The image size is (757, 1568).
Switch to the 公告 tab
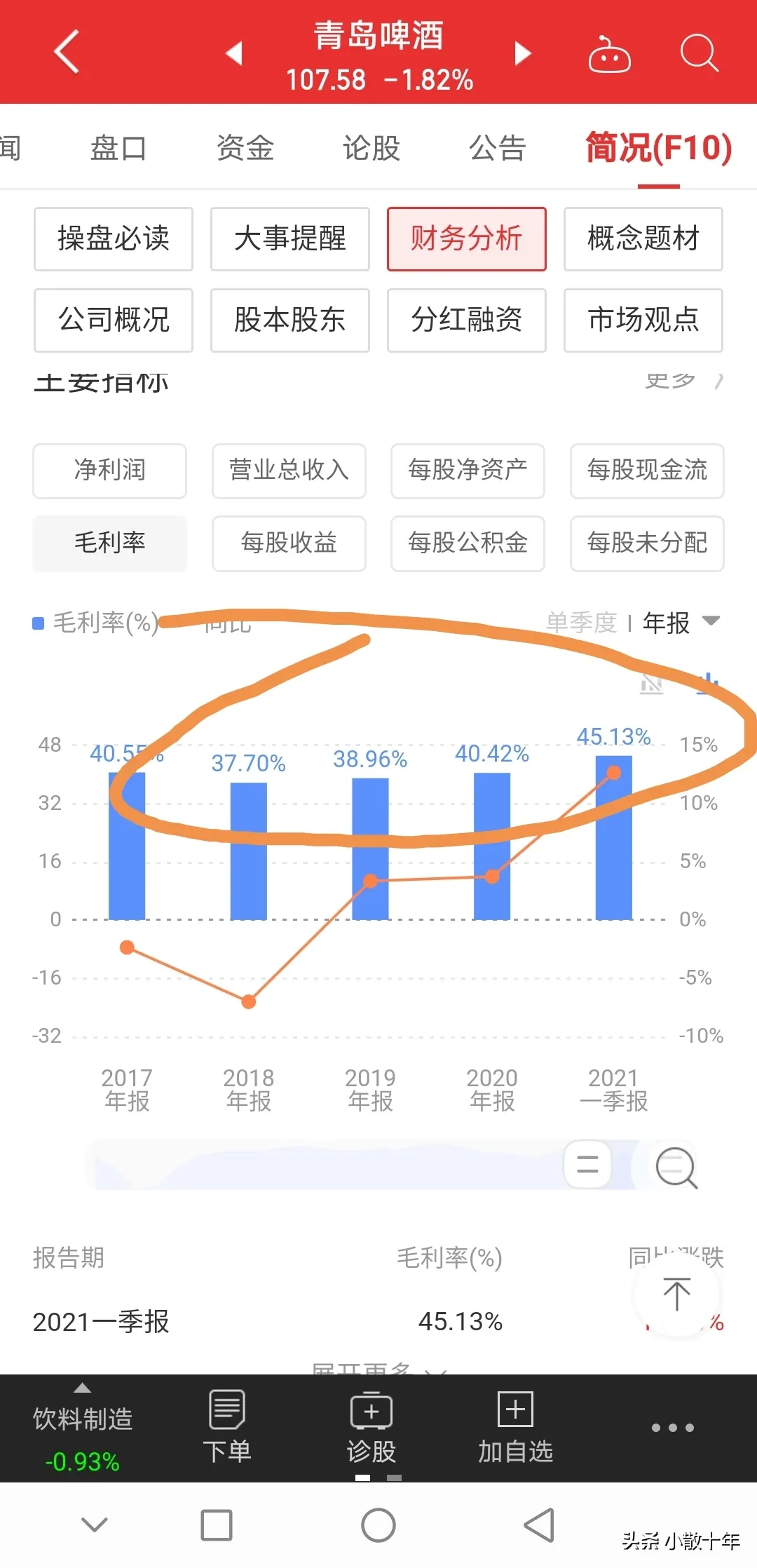click(x=497, y=148)
